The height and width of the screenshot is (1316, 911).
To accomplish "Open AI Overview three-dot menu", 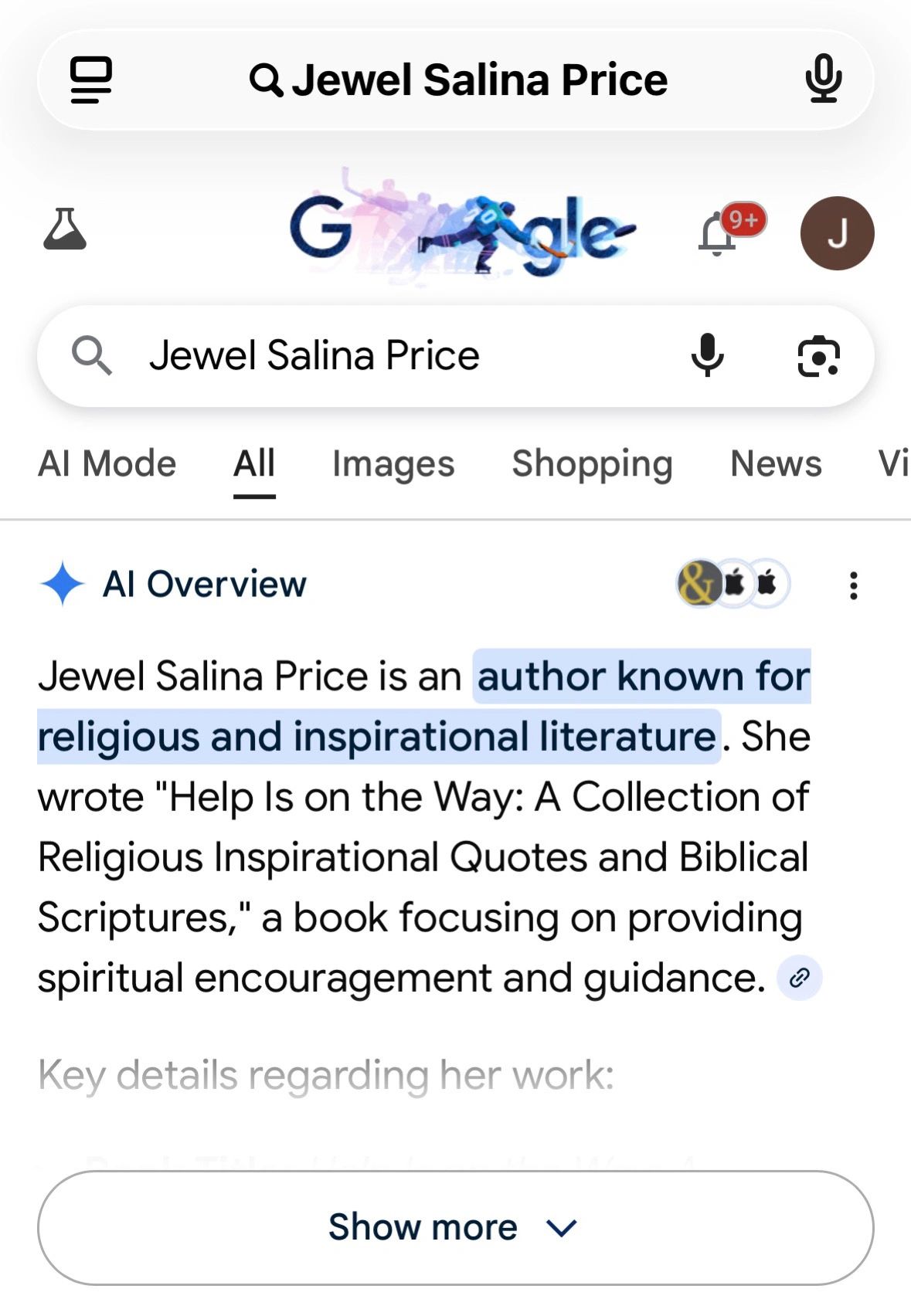I will click(x=853, y=585).
